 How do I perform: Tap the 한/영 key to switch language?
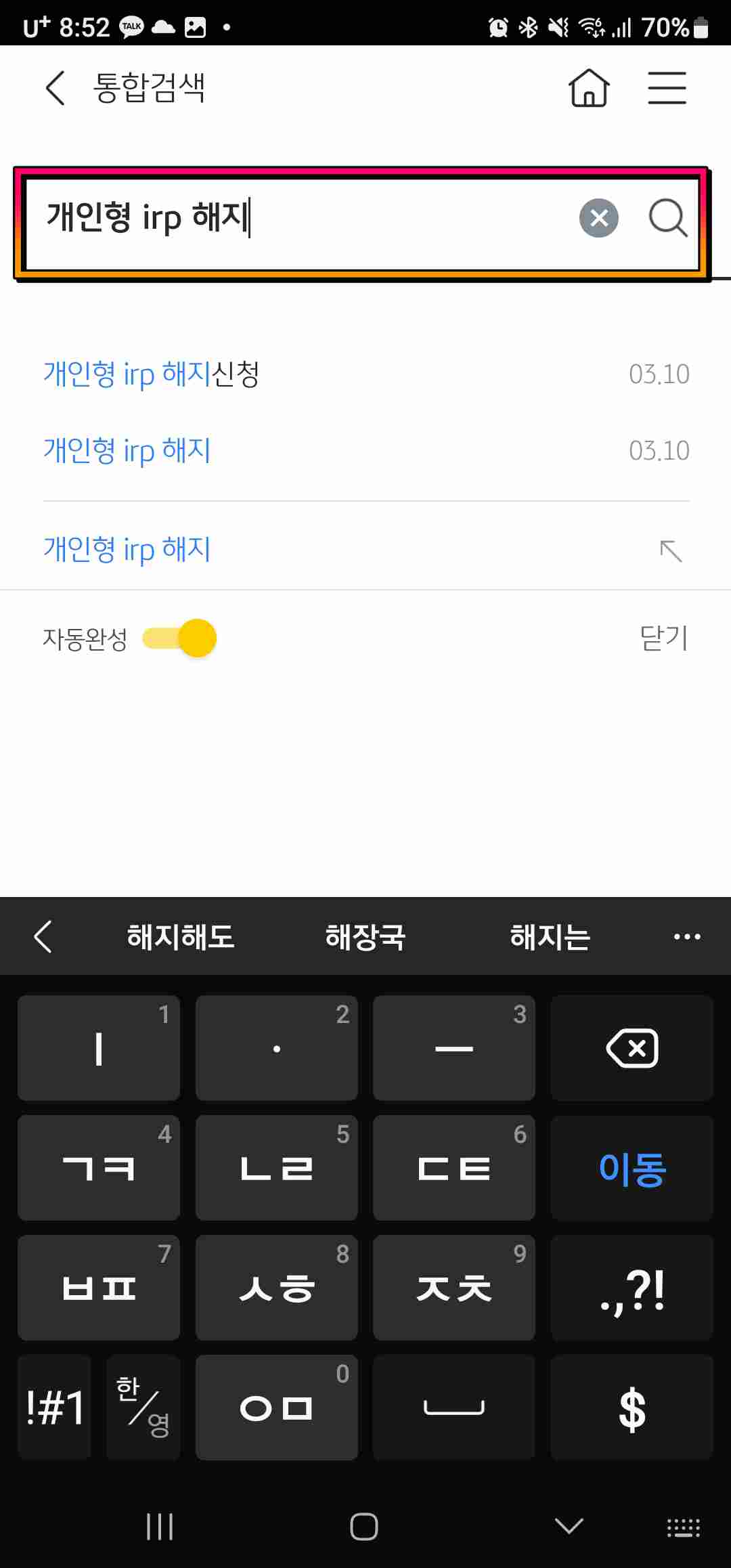click(x=142, y=1407)
